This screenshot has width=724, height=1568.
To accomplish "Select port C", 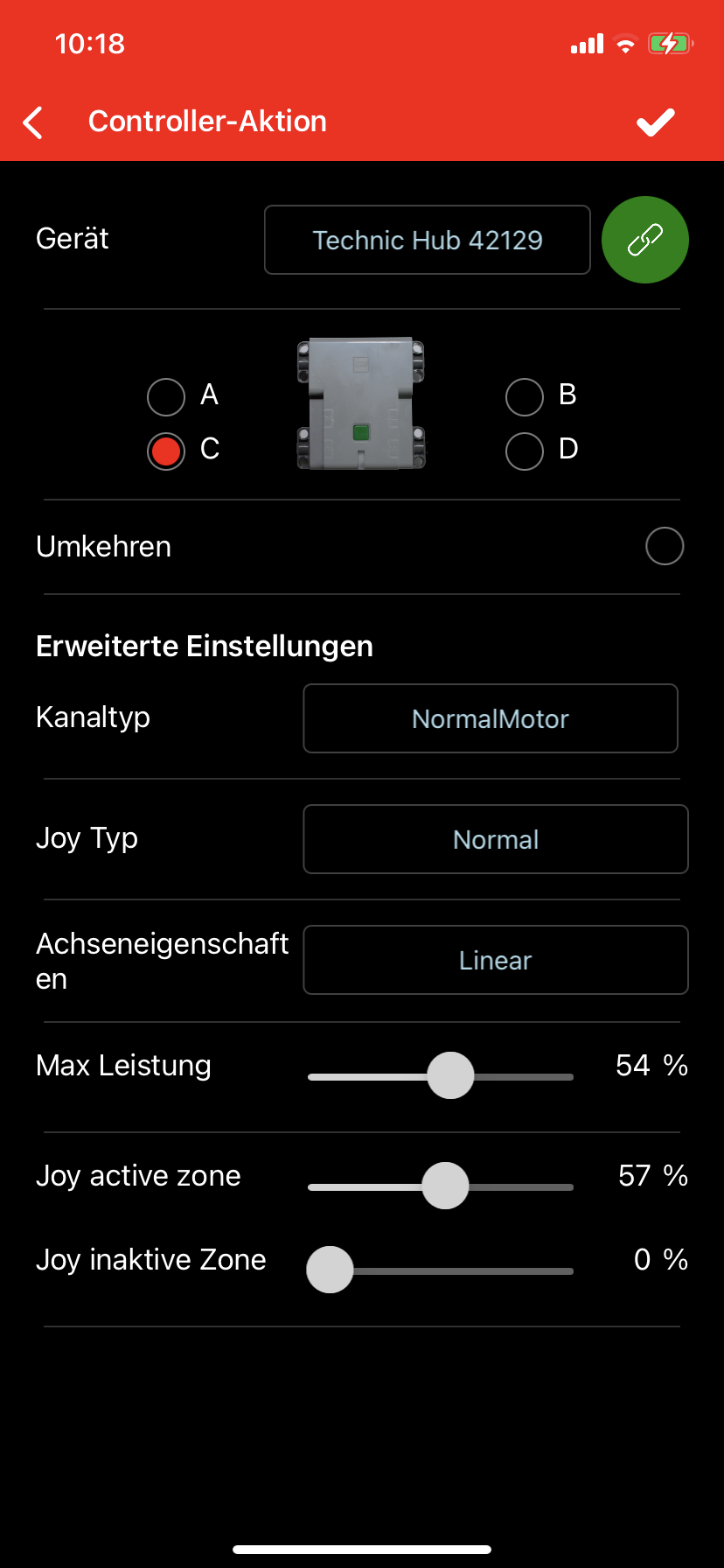I will [166, 451].
